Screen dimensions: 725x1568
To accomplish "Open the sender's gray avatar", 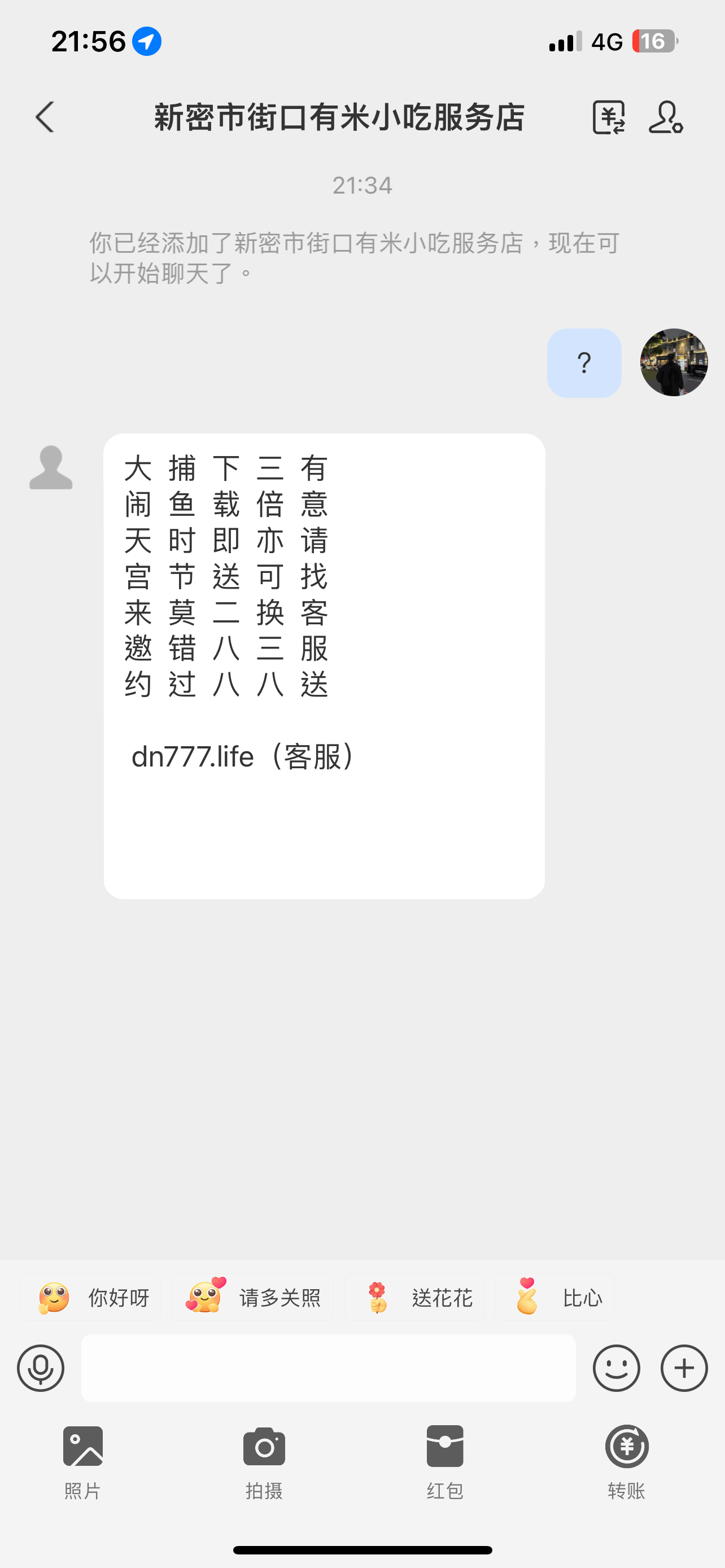I will point(51,467).
